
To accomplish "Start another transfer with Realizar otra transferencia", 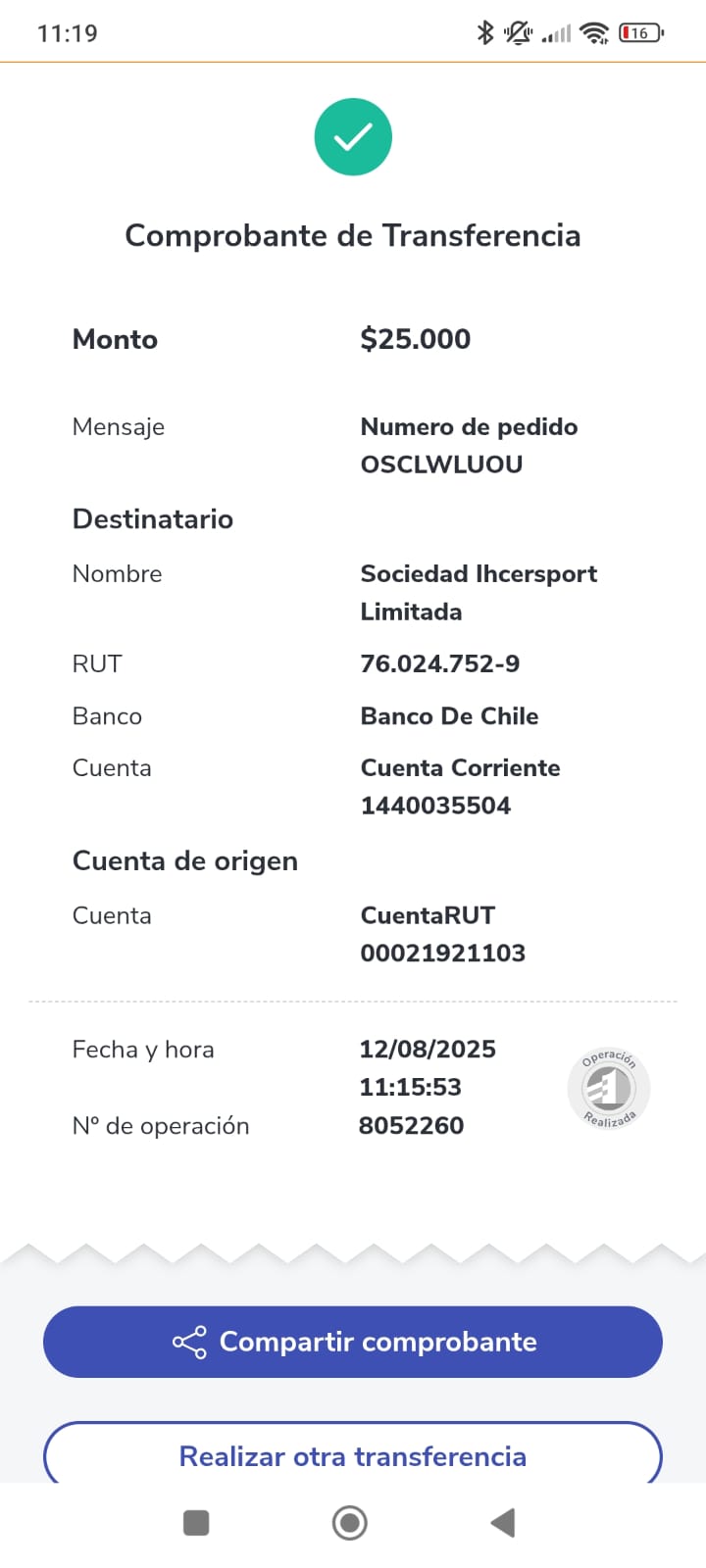I will tap(353, 1455).
